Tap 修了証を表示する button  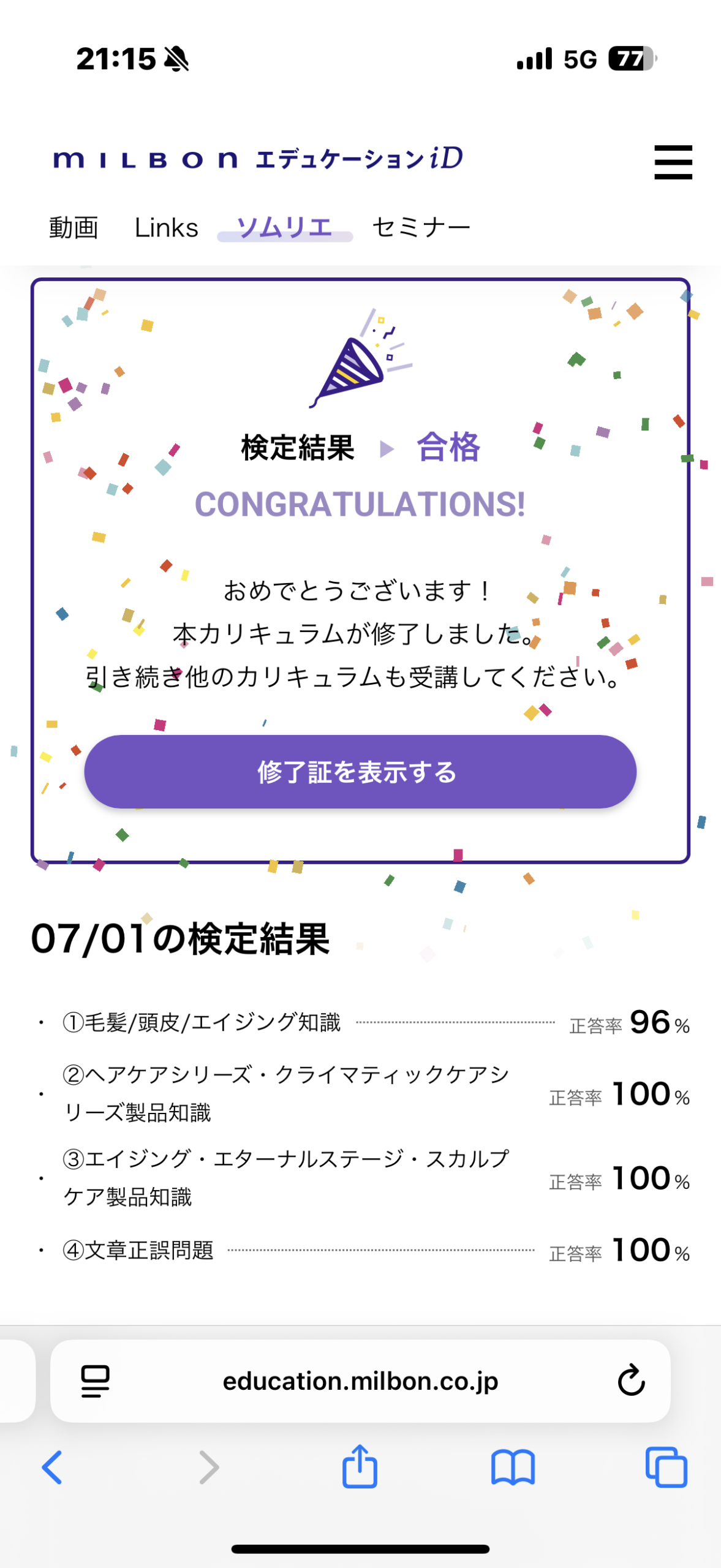click(360, 771)
